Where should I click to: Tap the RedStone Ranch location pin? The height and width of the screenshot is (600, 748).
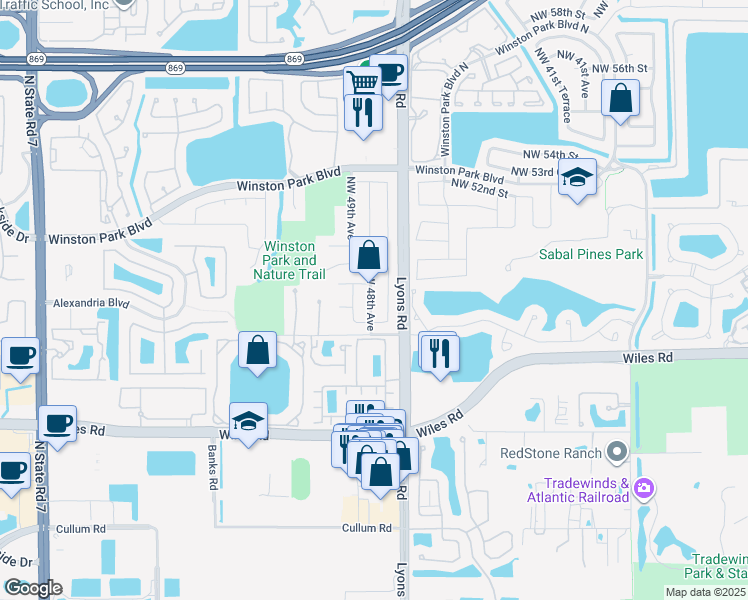coord(617,453)
